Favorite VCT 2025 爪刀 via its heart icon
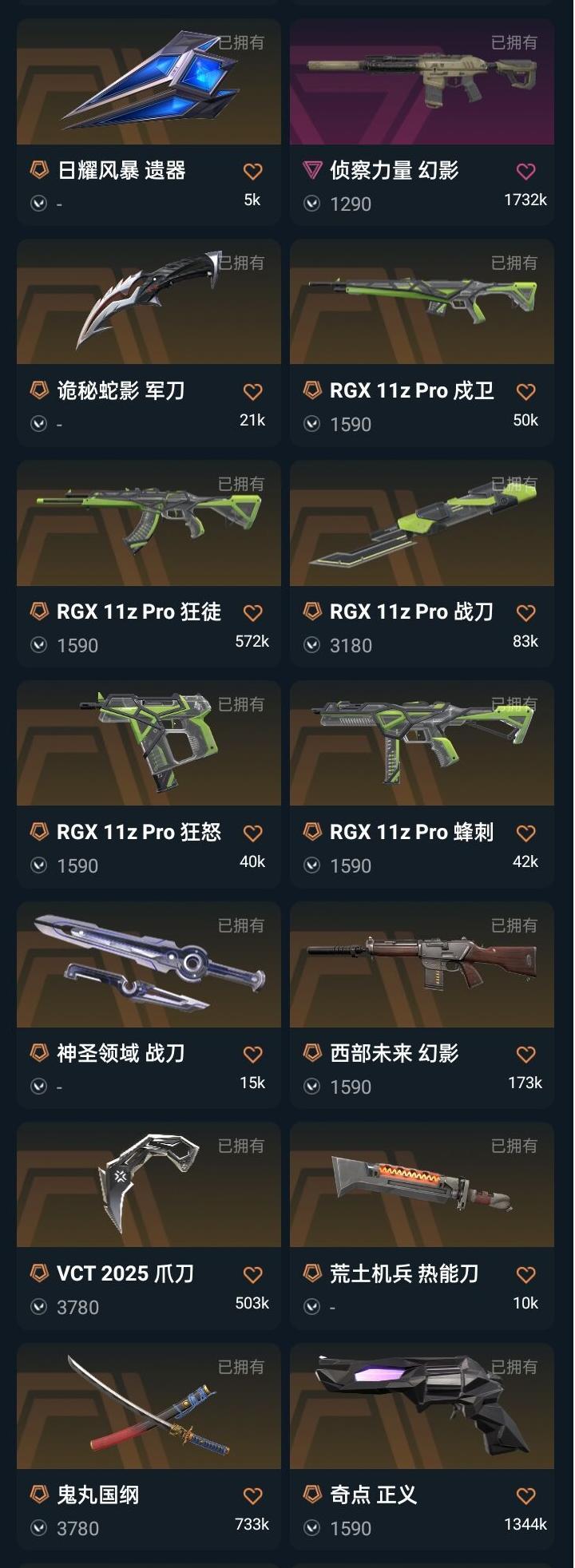The width and height of the screenshot is (575, 1568). click(x=252, y=1274)
